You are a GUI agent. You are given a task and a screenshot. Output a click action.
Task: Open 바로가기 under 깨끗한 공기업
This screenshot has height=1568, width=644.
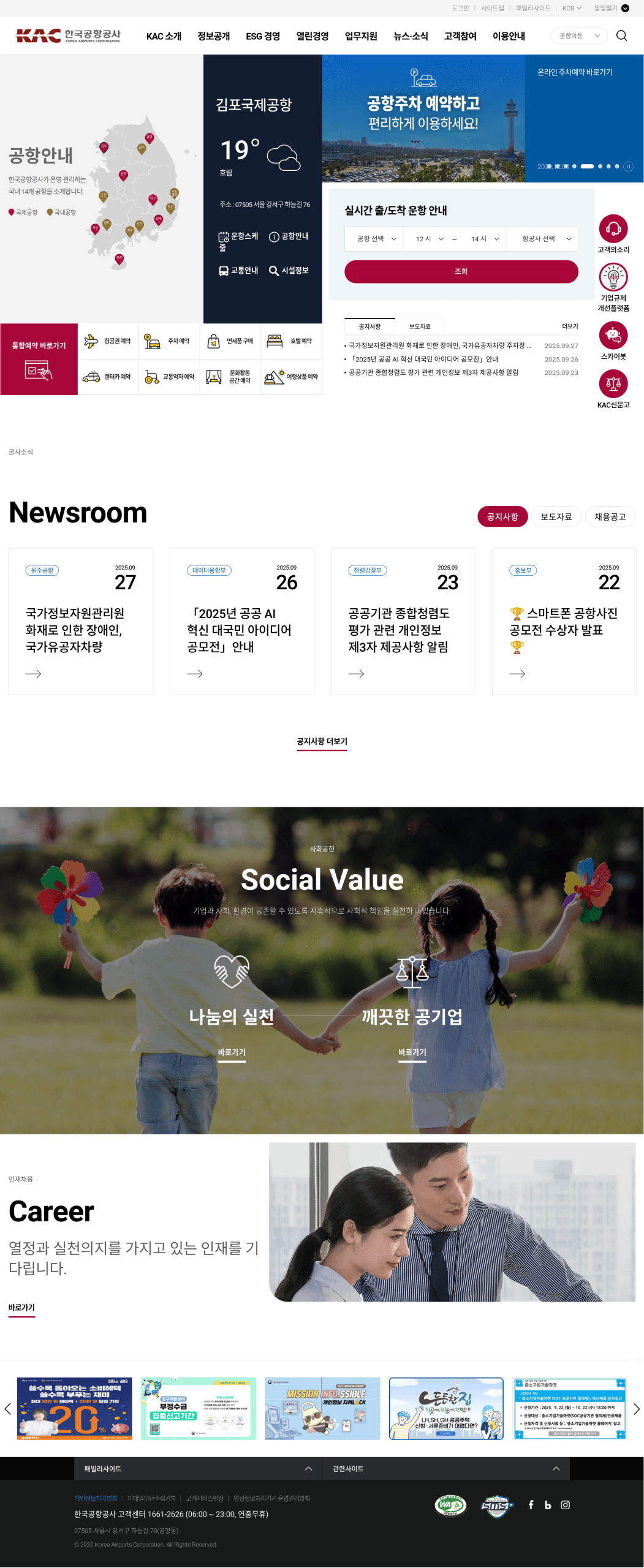[x=412, y=1052]
